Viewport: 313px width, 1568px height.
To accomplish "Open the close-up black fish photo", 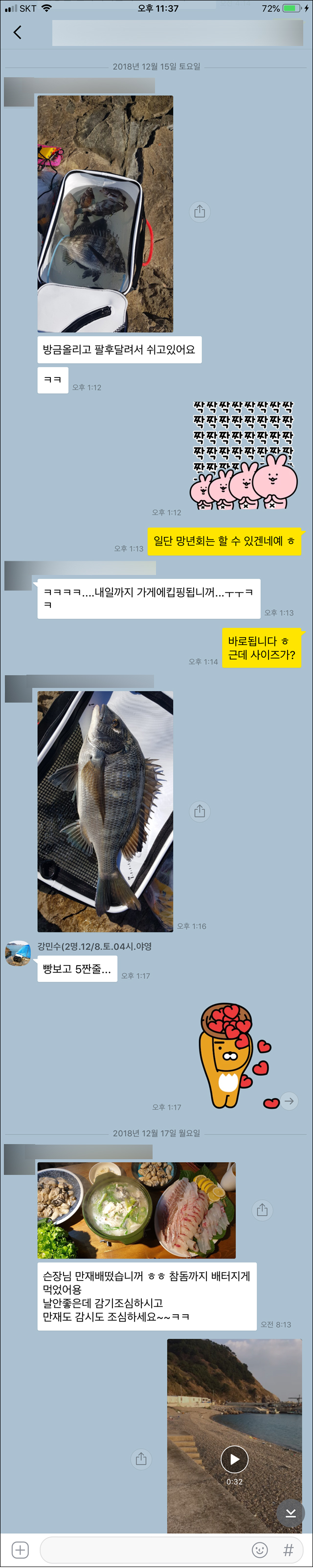I will [105, 811].
